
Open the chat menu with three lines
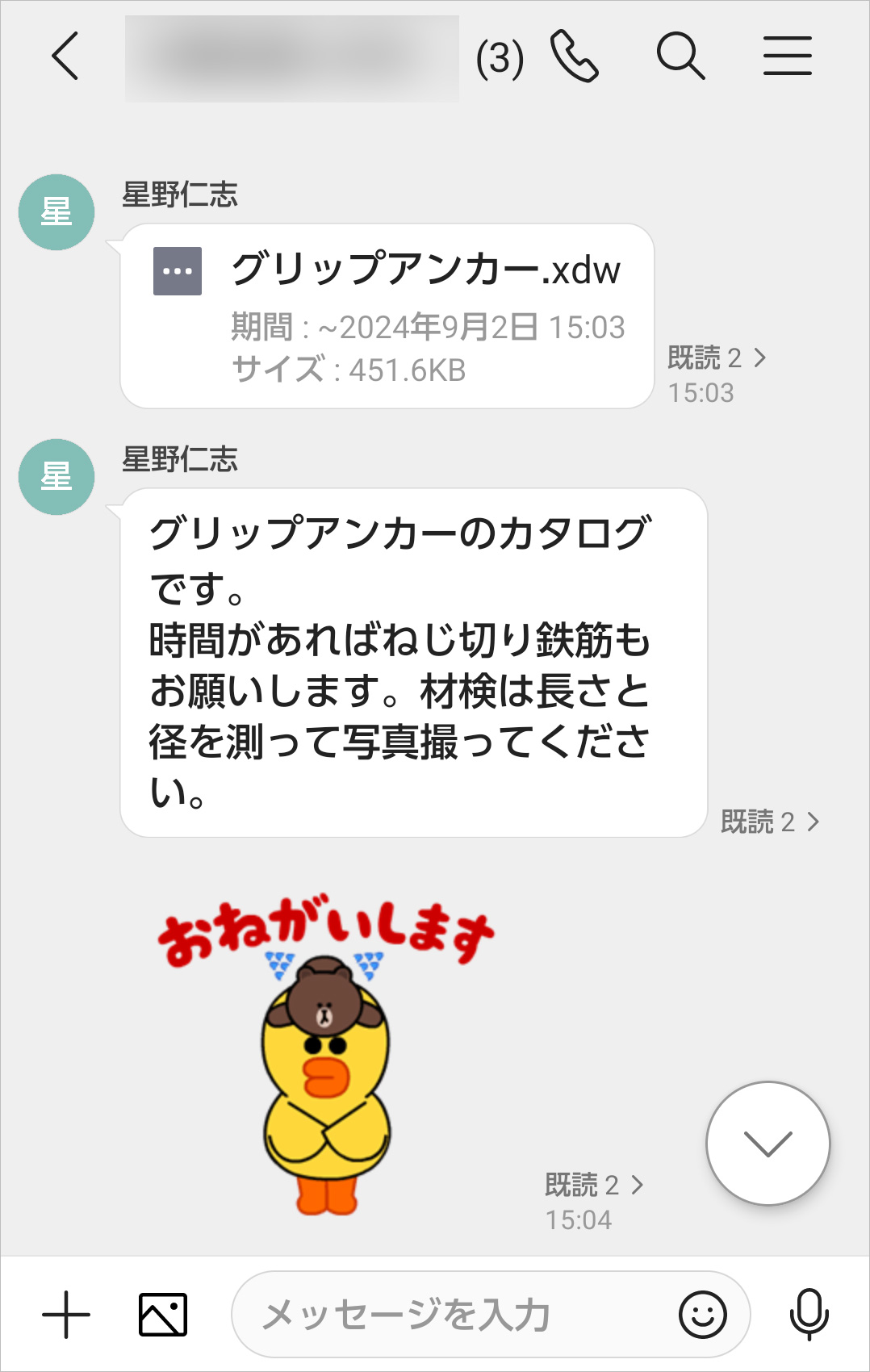click(x=787, y=56)
